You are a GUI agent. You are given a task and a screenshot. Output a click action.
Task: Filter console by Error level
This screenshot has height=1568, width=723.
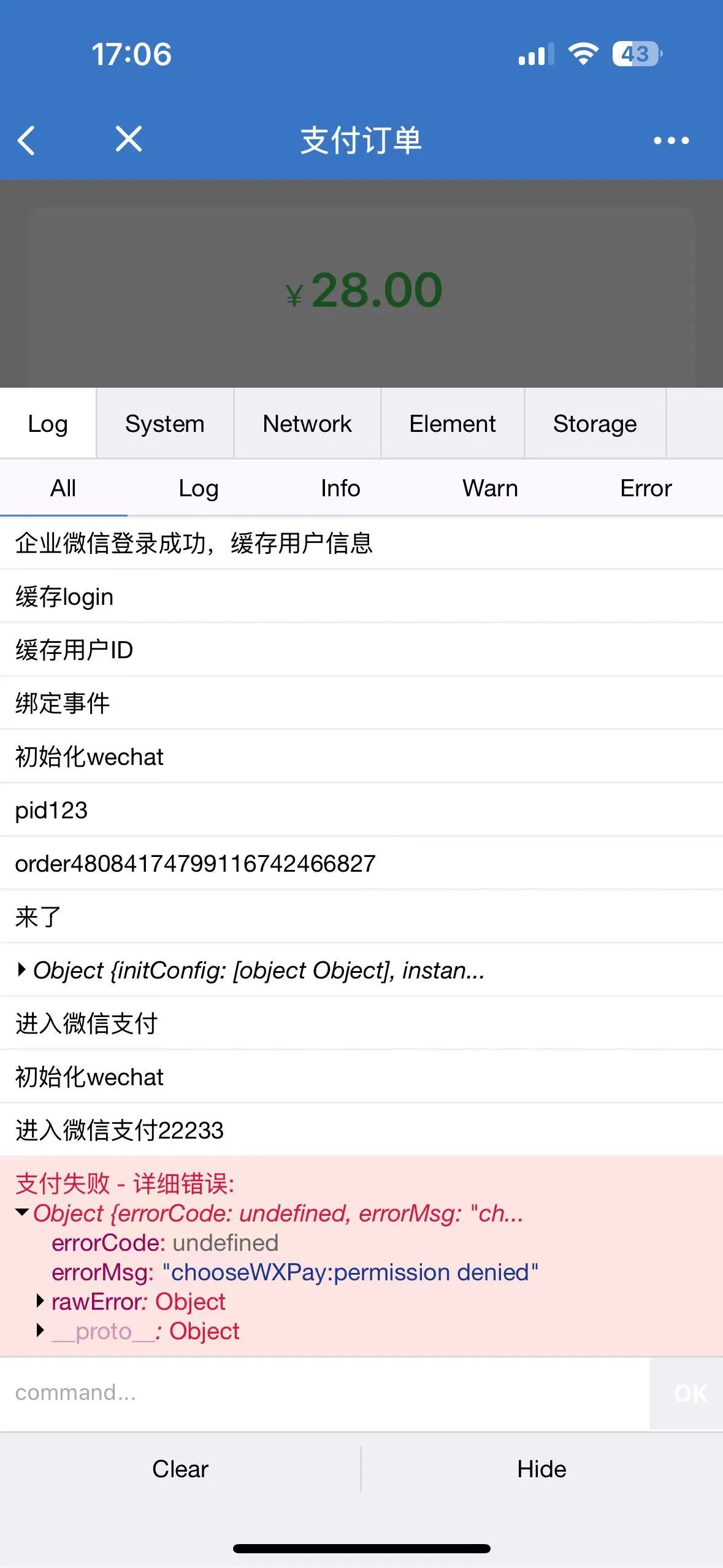pyautogui.click(x=646, y=488)
